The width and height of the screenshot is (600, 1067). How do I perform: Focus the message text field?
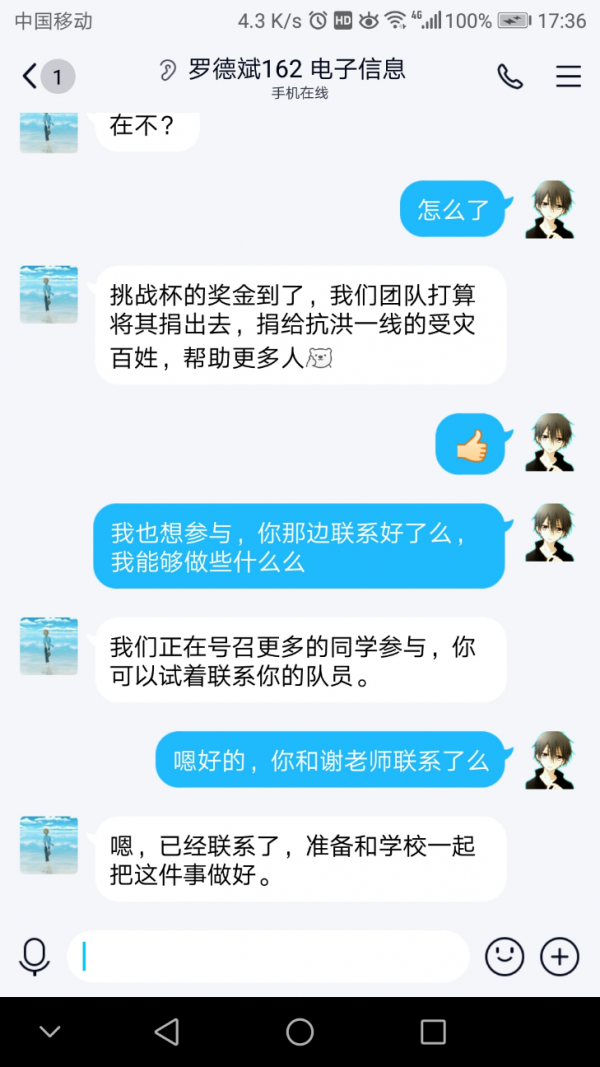[x=268, y=957]
